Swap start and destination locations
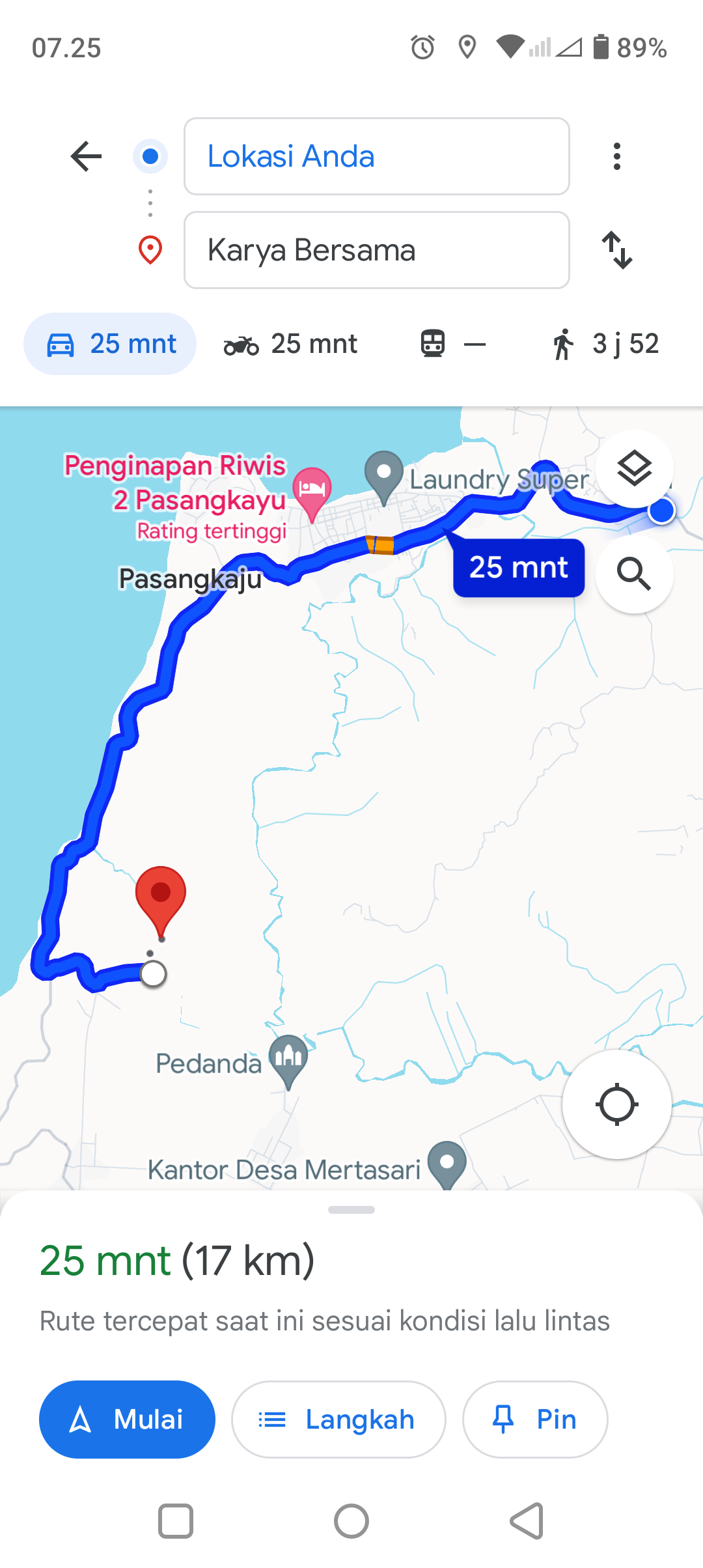The height and width of the screenshot is (1568, 703). [617, 250]
